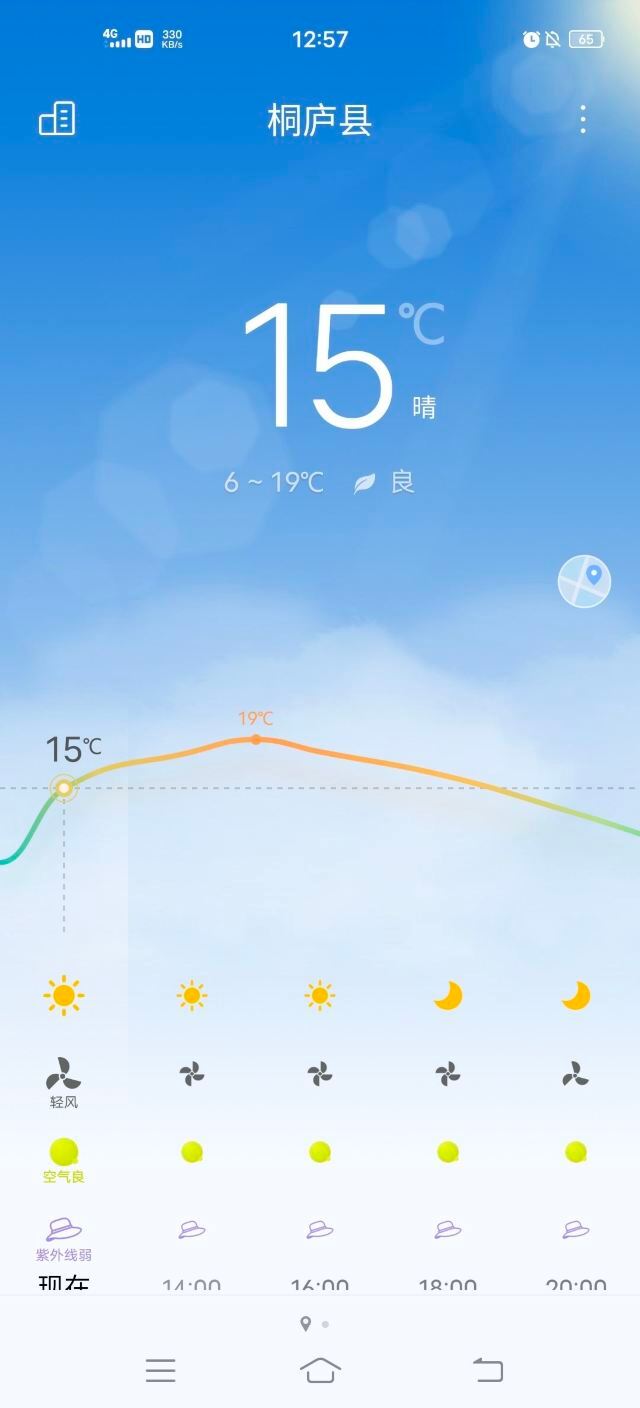Go to the system home screen
This screenshot has width=640, height=1408.
point(320,1370)
